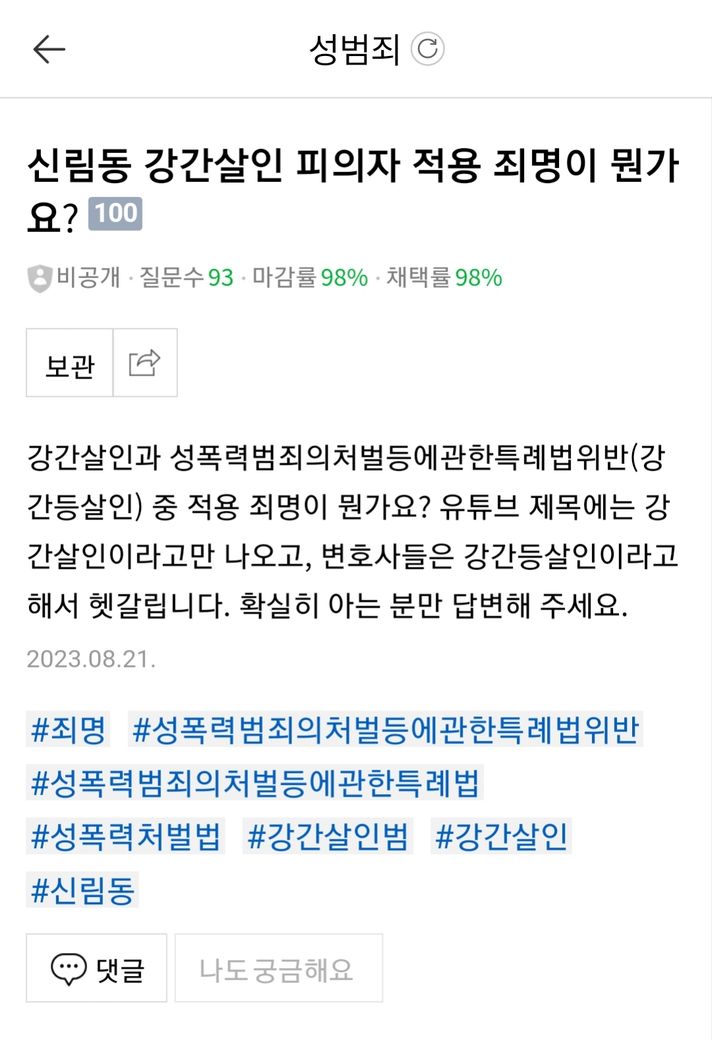712x1040 pixels.
Task: Open the #강간살인범 hashtag
Action: [x=328, y=836]
